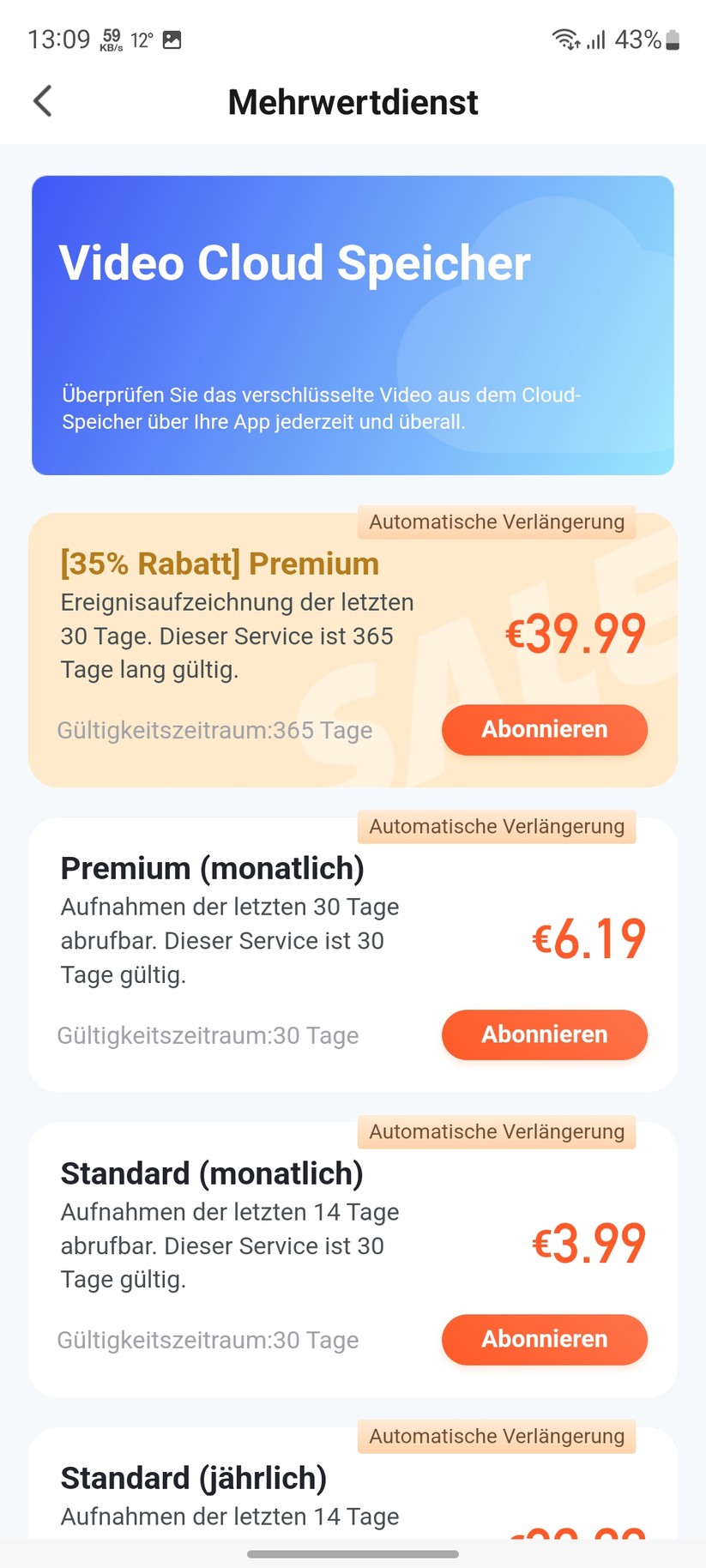Tap the network speed indicator
Viewport: 706px width, 1568px height.
click(112, 38)
